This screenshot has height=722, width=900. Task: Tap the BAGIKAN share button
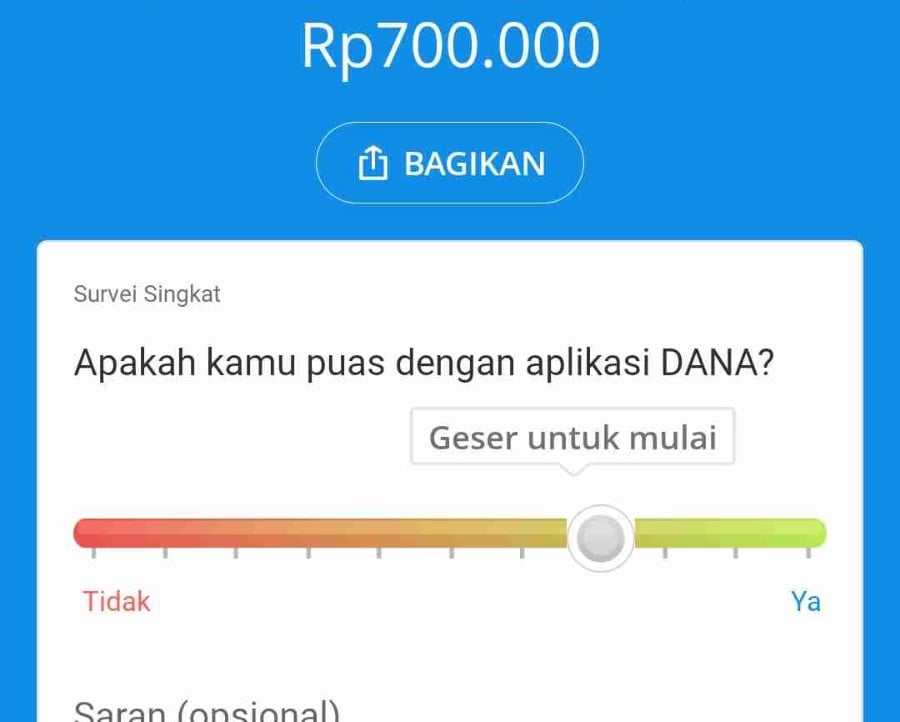pos(450,163)
